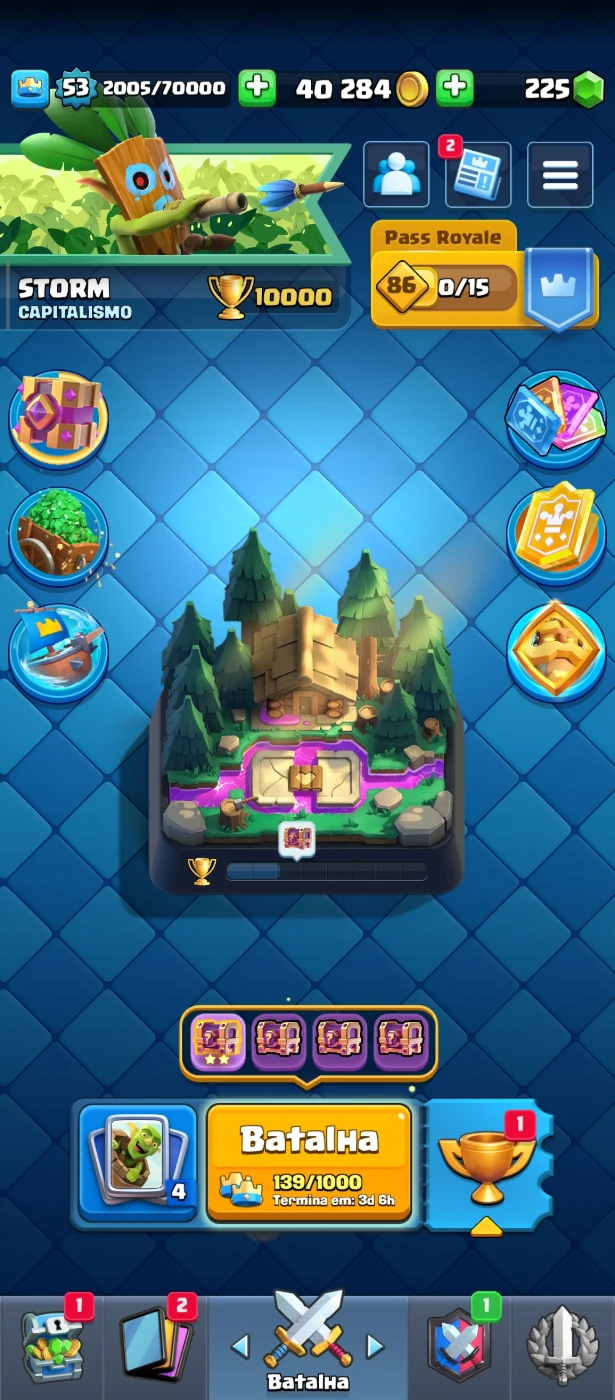Switch to the cards collection tab
The height and width of the screenshot is (1400, 615).
pos(155,1345)
